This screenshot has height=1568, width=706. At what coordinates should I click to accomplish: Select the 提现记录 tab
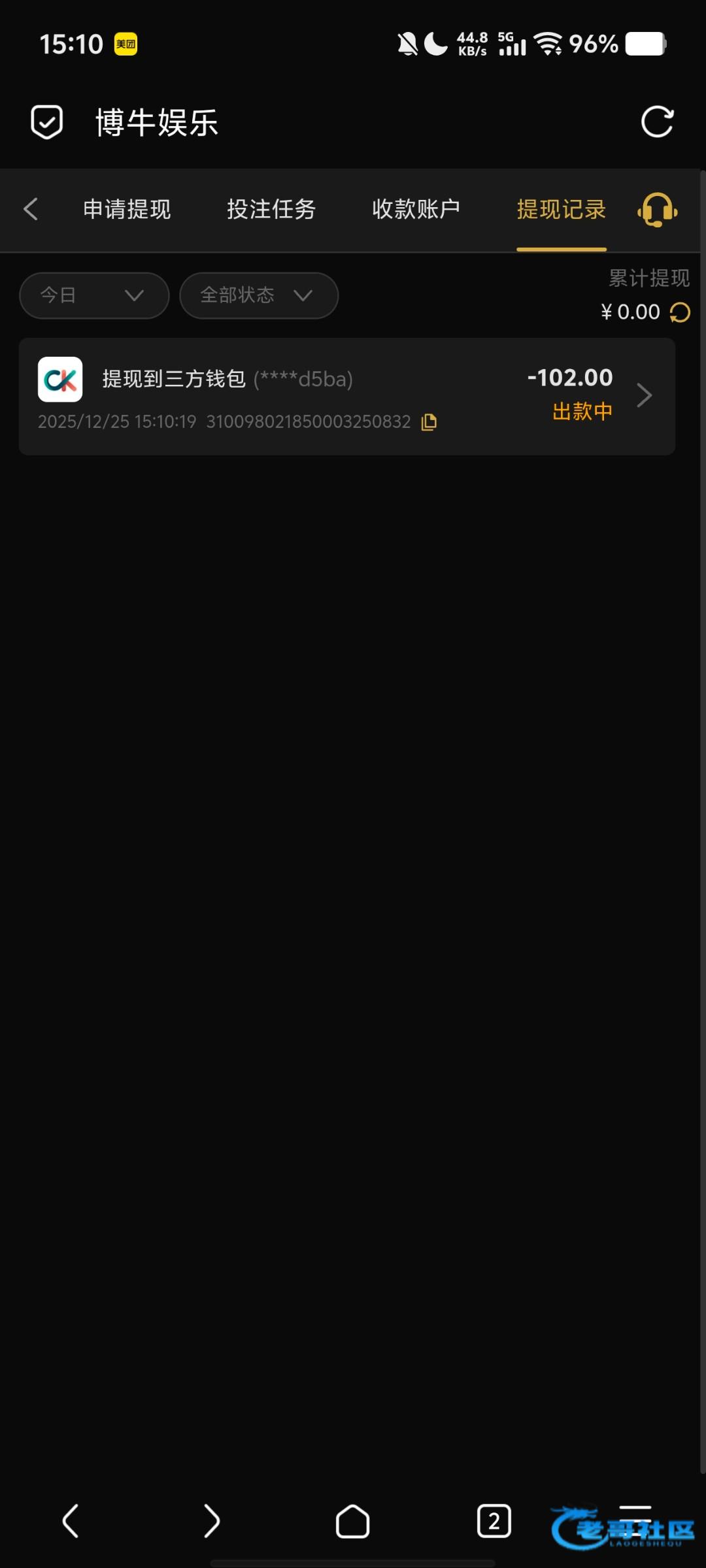(561, 209)
